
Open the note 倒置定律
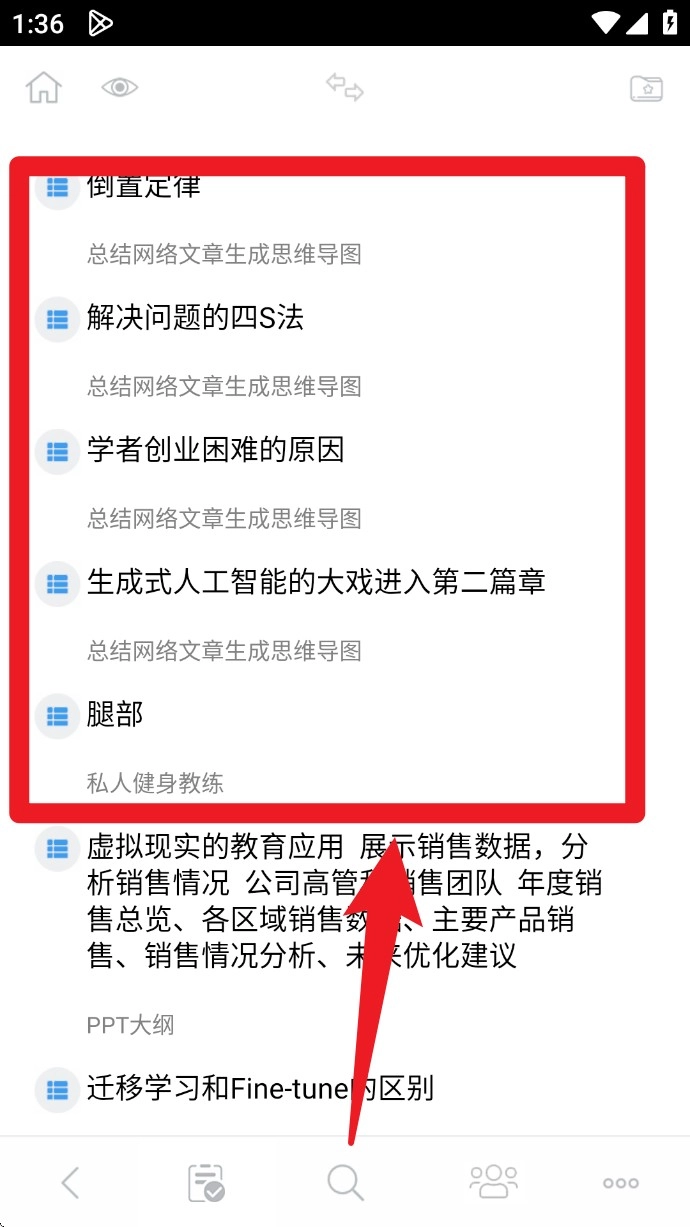coord(143,187)
